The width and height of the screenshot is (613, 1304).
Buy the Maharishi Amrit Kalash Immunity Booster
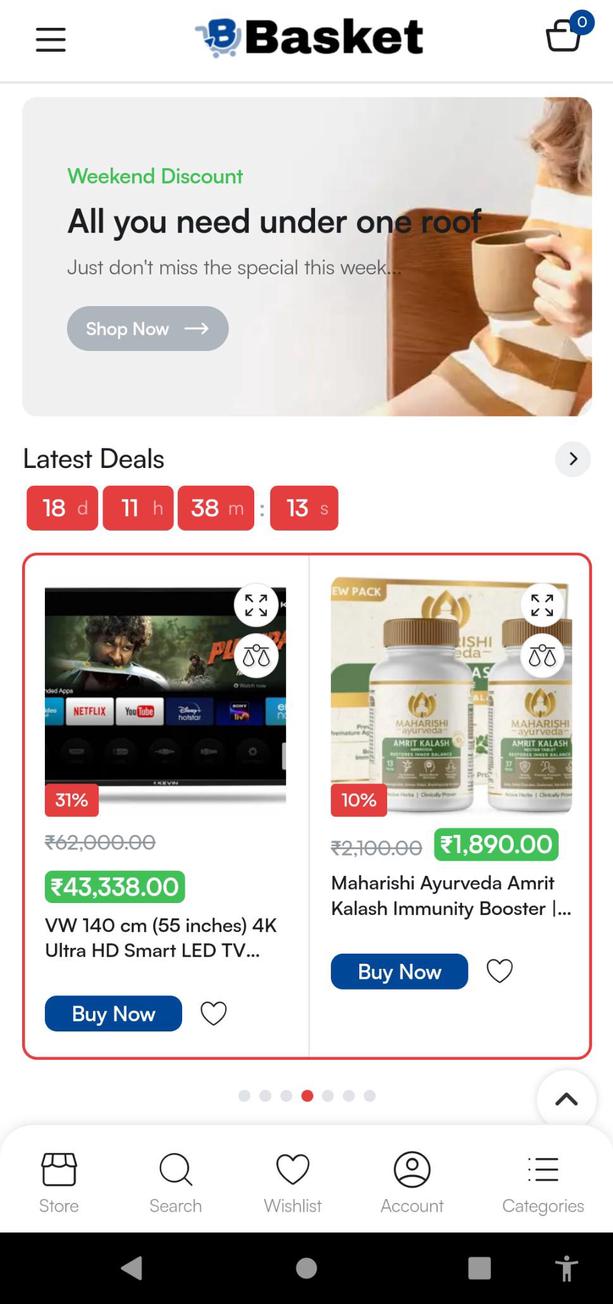[399, 971]
